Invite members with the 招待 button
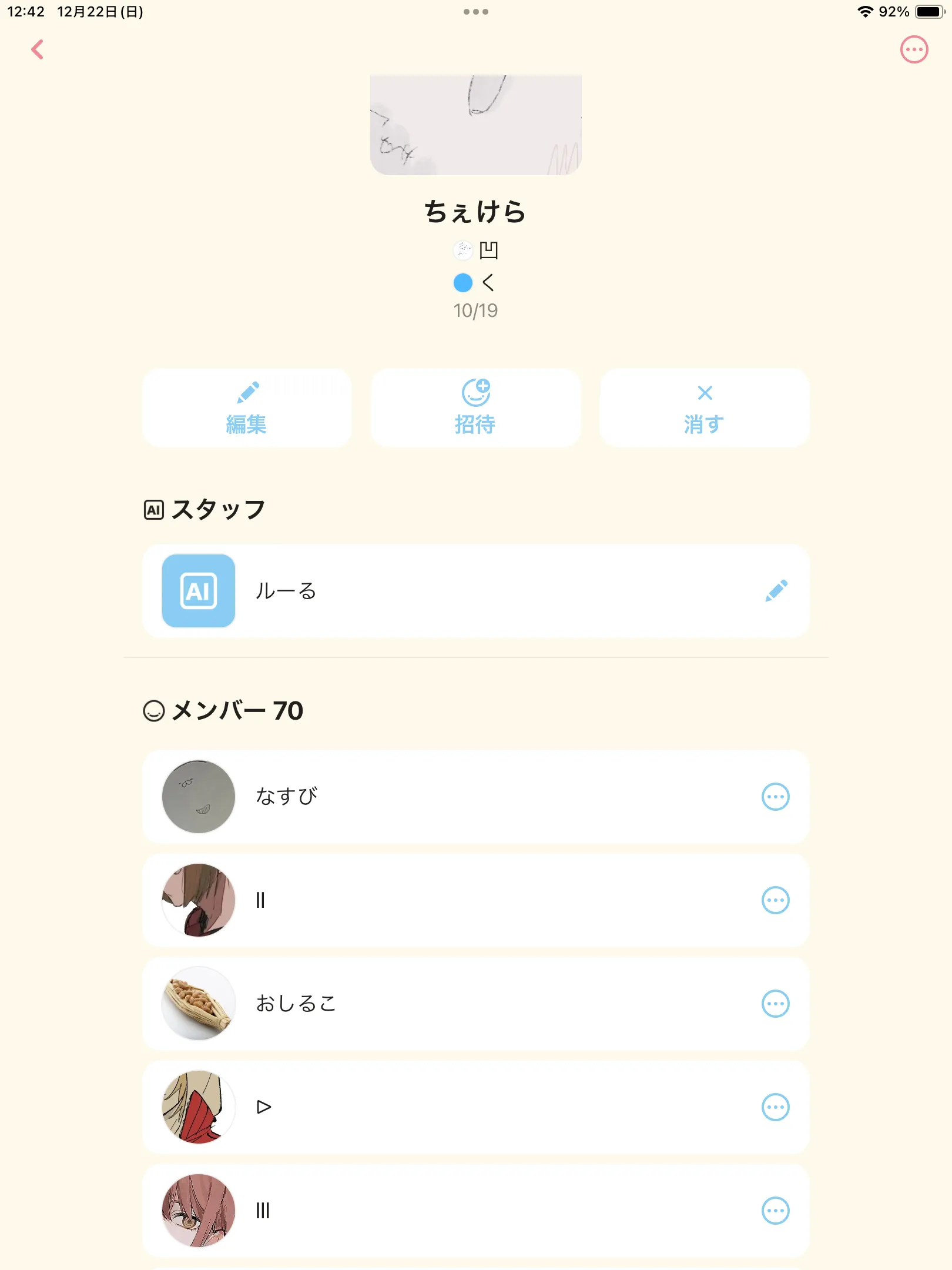Image resolution: width=952 pixels, height=1270 pixels. (x=475, y=408)
